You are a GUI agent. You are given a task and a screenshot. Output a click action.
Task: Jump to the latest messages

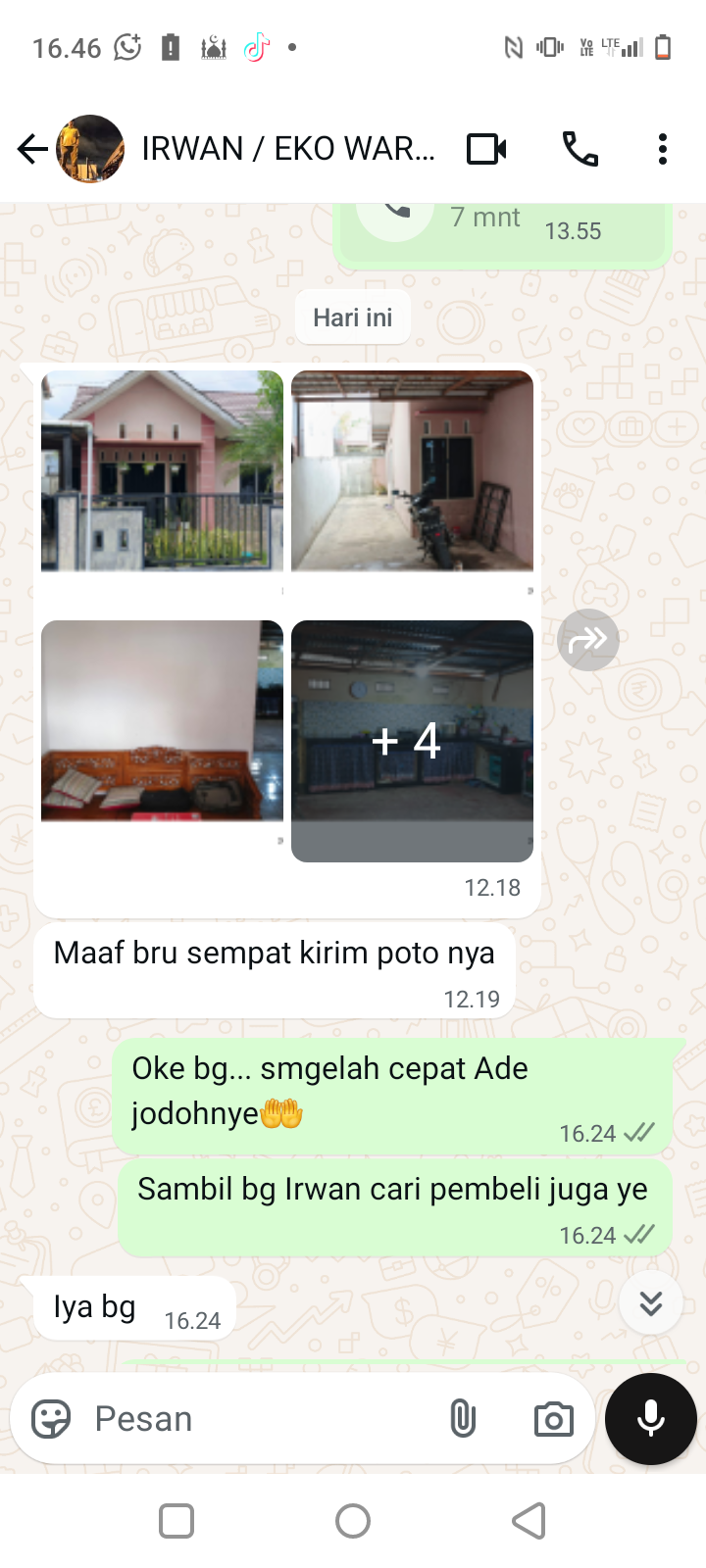pyautogui.click(x=650, y=1302)
